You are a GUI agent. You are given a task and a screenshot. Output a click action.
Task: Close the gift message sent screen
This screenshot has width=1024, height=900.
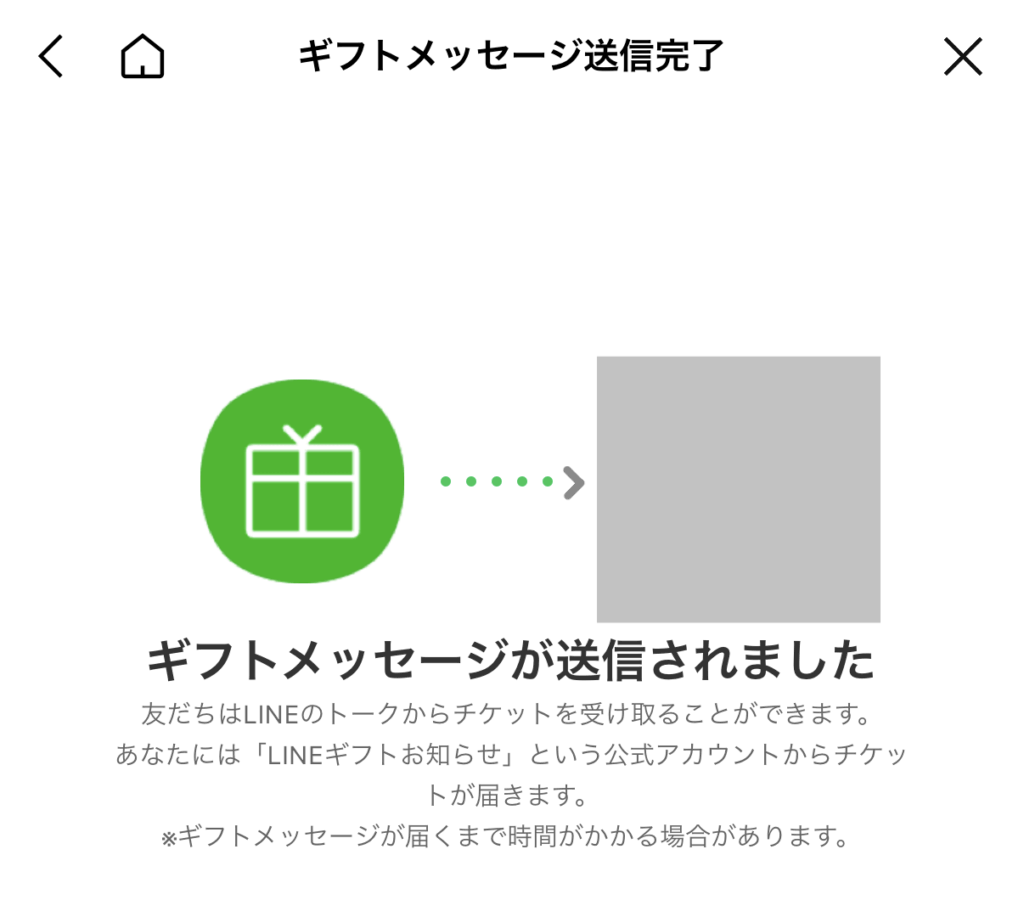(x=963, y=57)
